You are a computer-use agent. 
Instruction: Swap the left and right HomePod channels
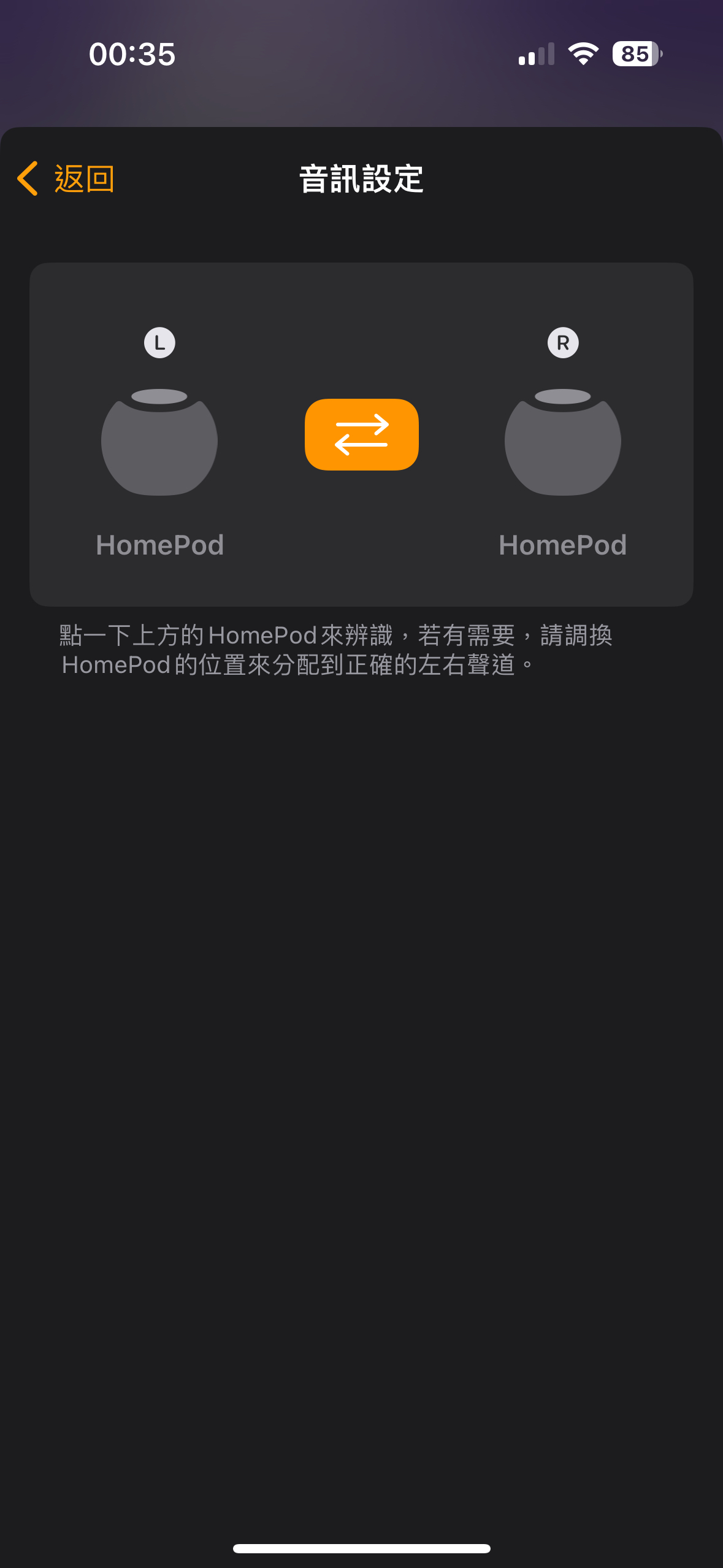point(361,435)
